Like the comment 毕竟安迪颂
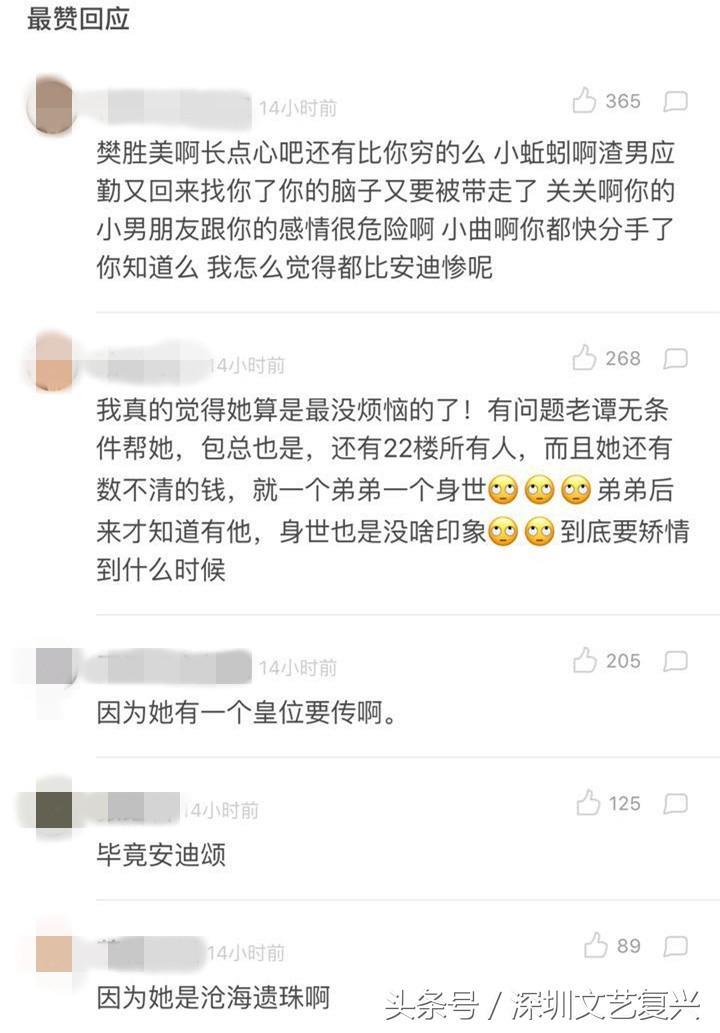The height and width of the screenshot is (1033, 720). coord(588,802)
